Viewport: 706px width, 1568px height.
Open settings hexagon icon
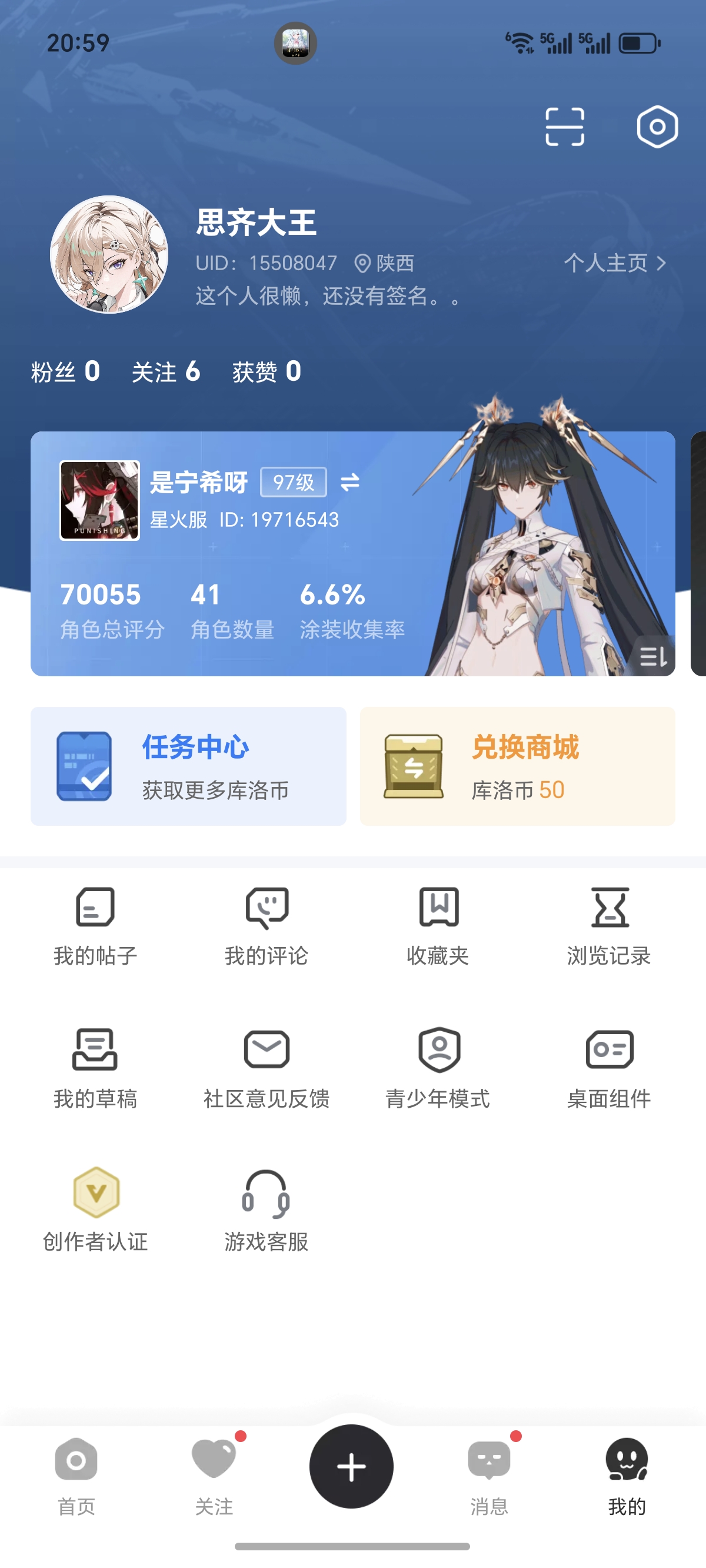(x=657, y=127)
